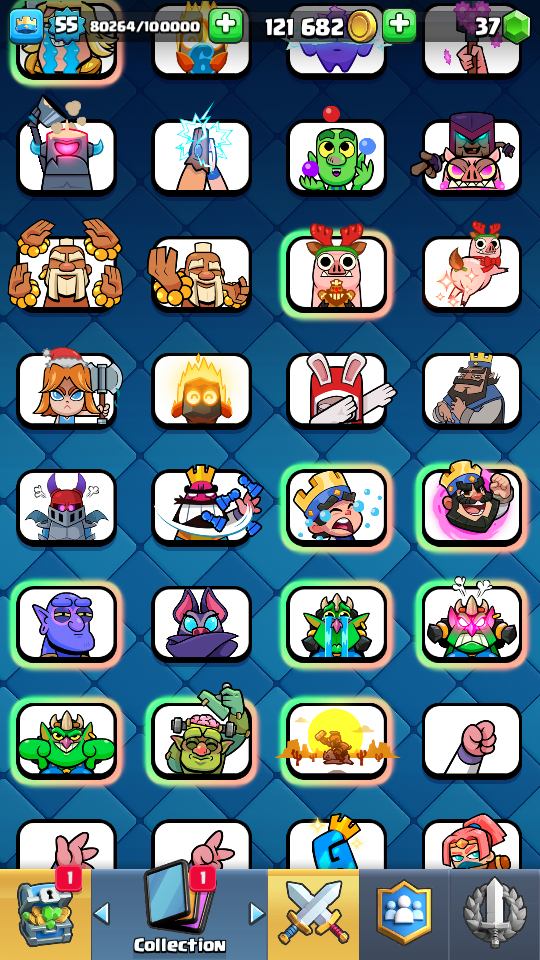The width and height of the screenshot is (540, 960).
Task: Select the crying blue king emote
Action: [337, 506]
